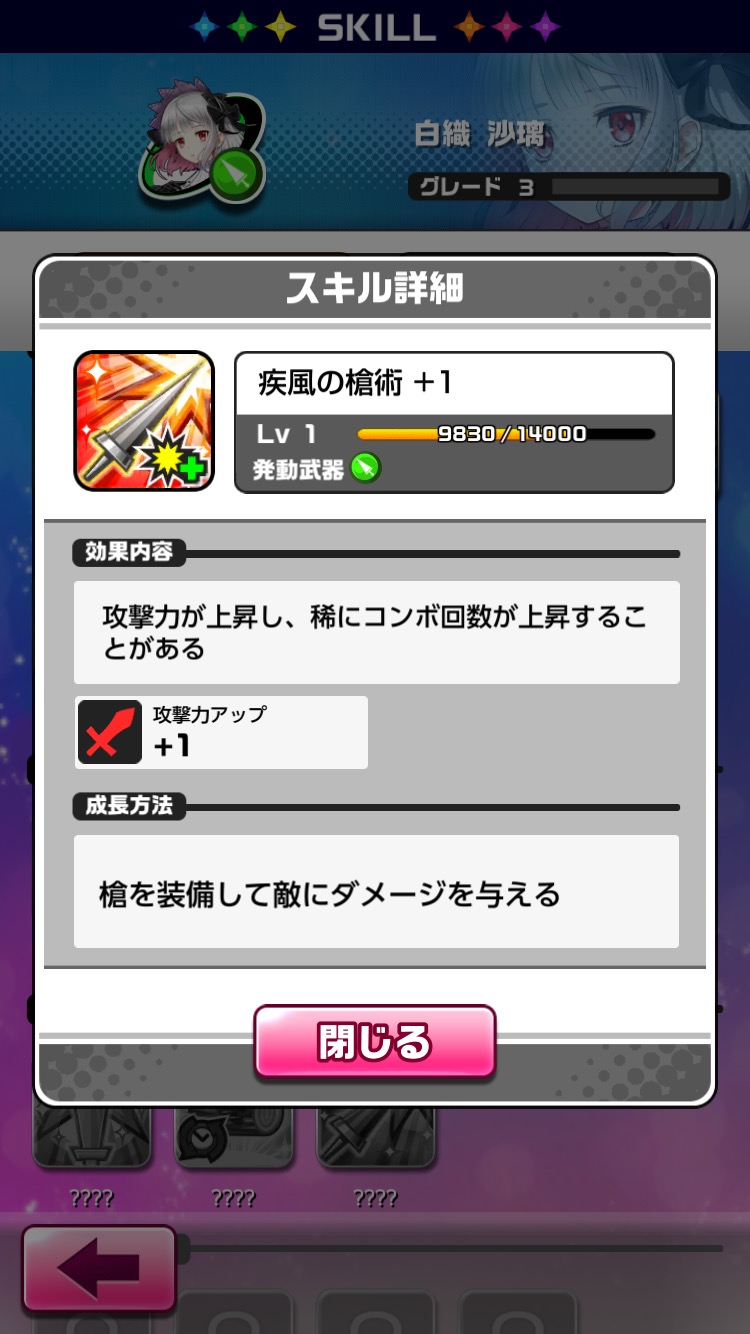Close the skill details dialog with 閉じる
750x1334 pixels.
point(375,1041)
